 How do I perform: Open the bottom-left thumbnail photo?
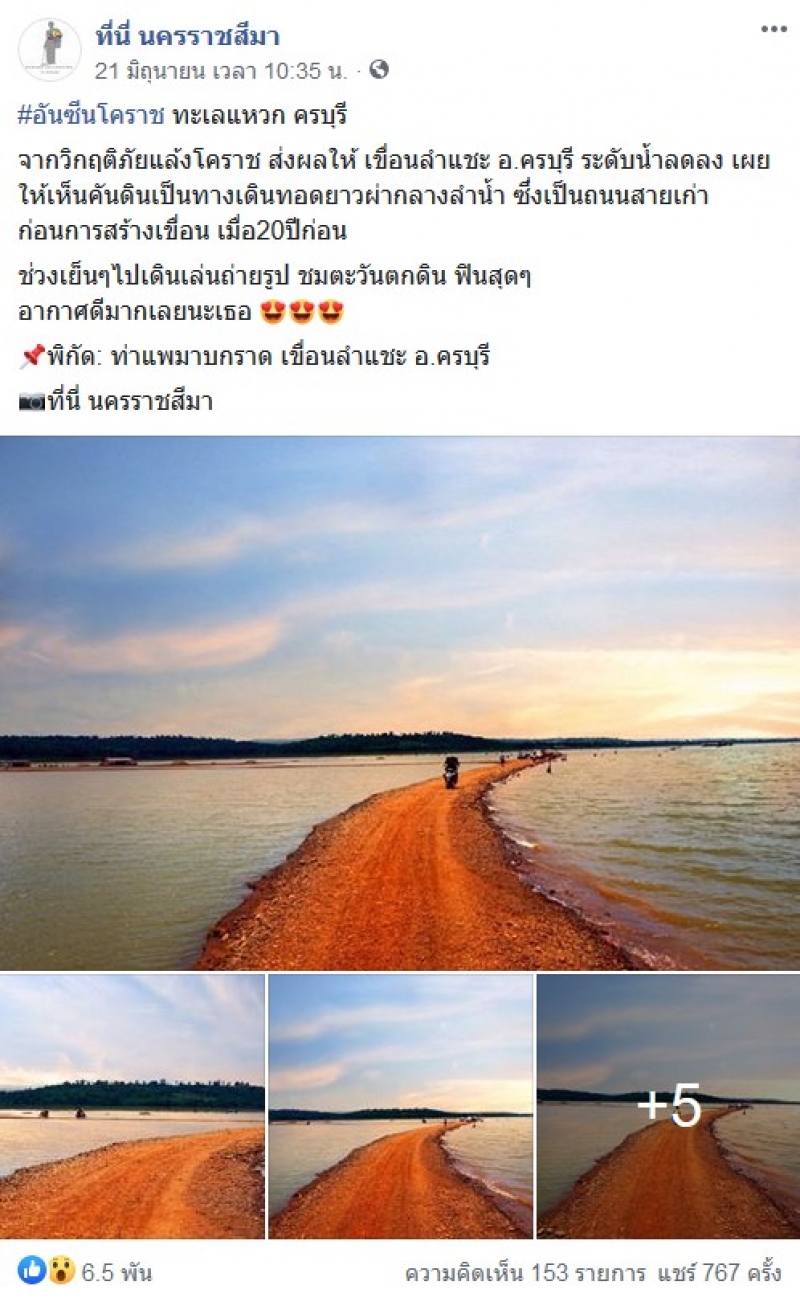click(132, 1106)
